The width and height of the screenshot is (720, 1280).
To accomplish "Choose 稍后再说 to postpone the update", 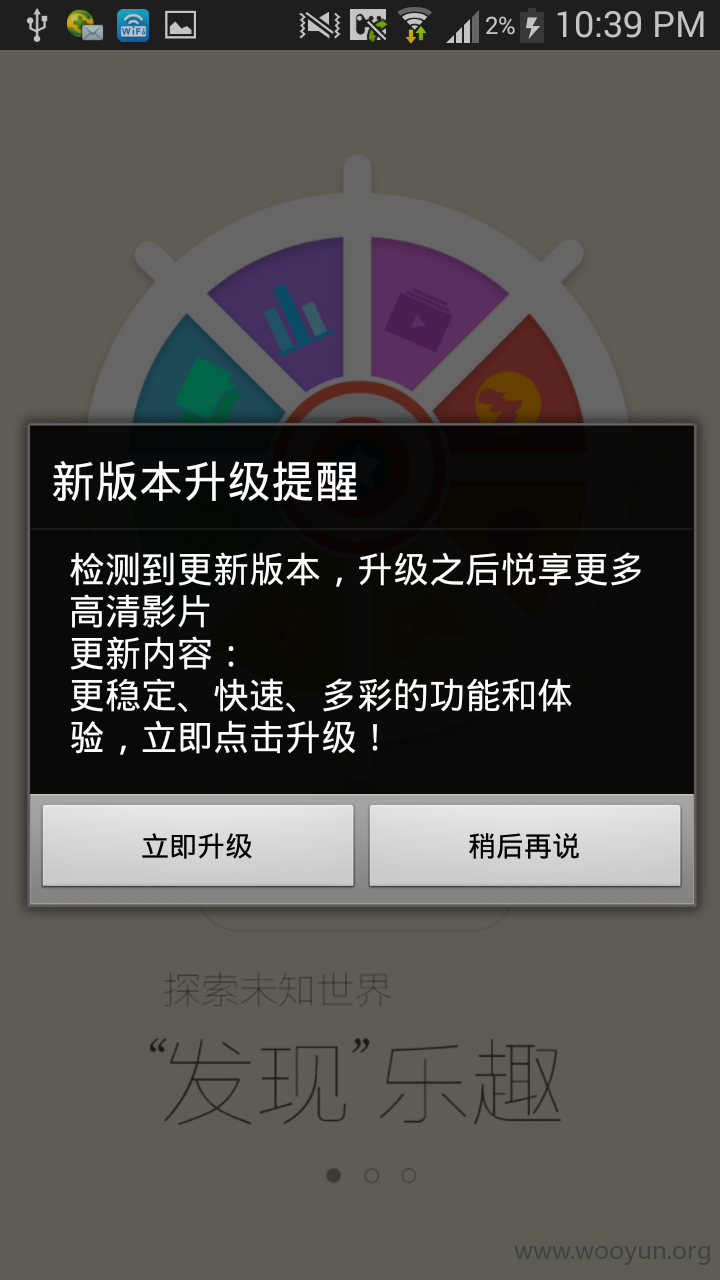I will click(x=525, y=846).
